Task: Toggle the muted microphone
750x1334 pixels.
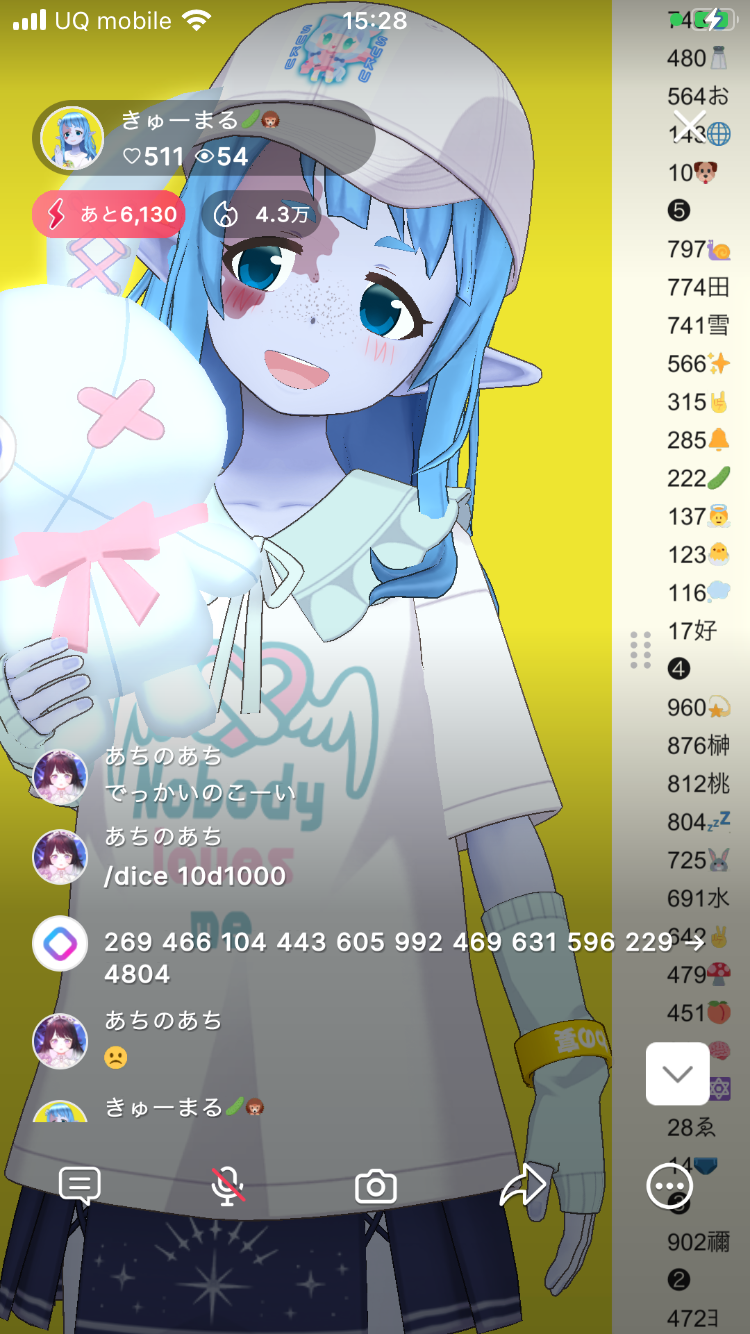Action: pyautogui.click(x=229, y=1186)
